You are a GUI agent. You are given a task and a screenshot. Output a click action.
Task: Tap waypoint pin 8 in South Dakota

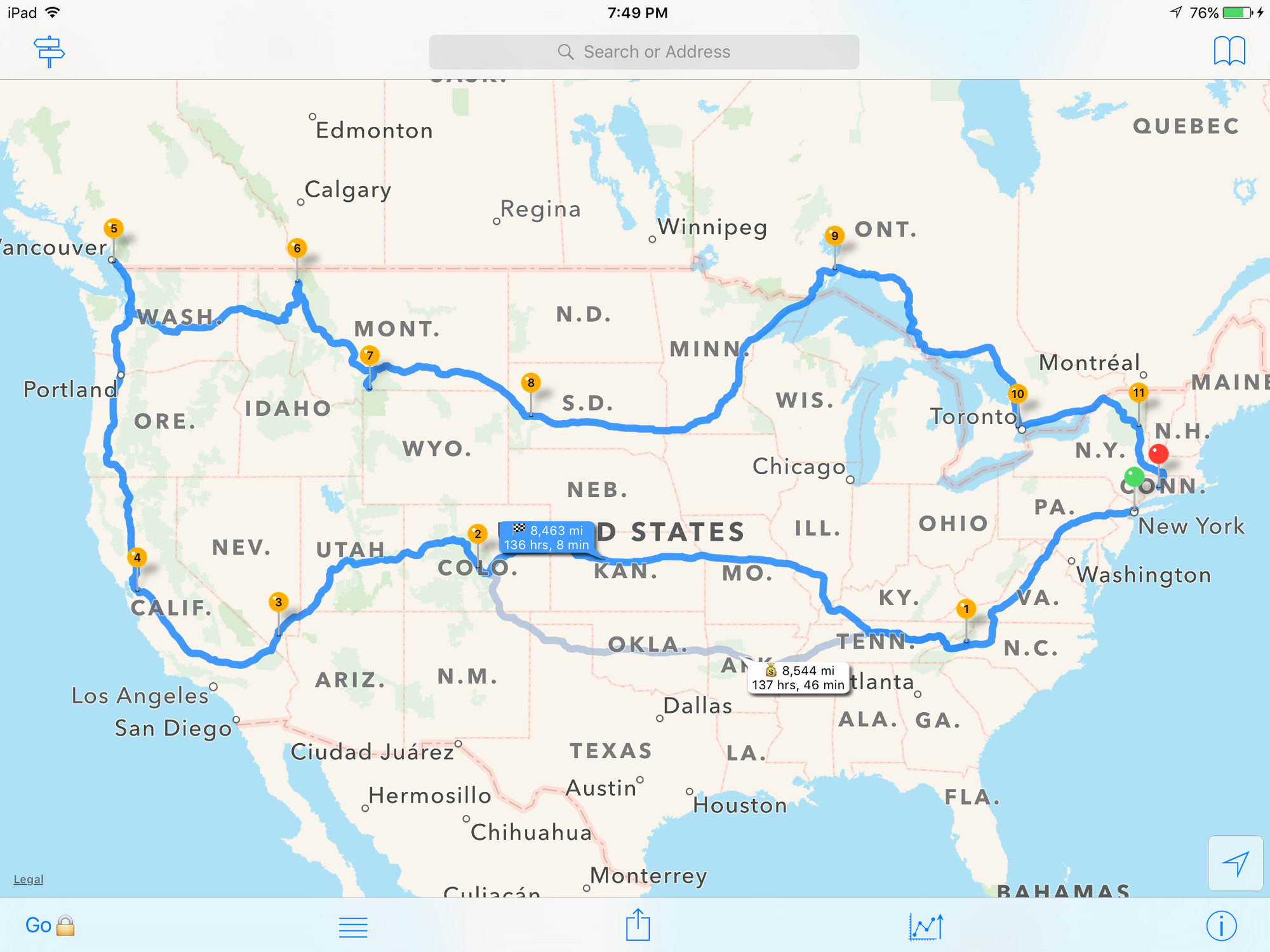(x=531, y=383)
